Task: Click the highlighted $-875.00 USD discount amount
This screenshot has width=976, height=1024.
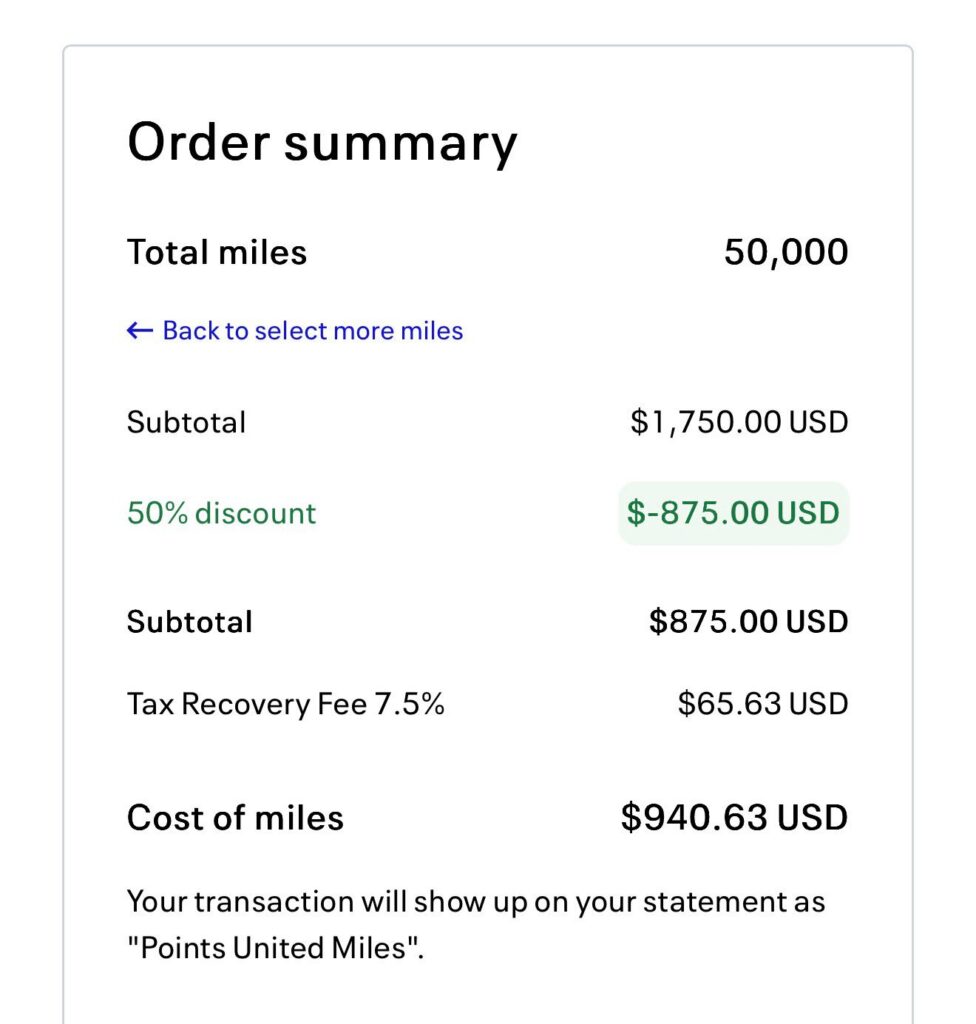Action: point(733,512)
